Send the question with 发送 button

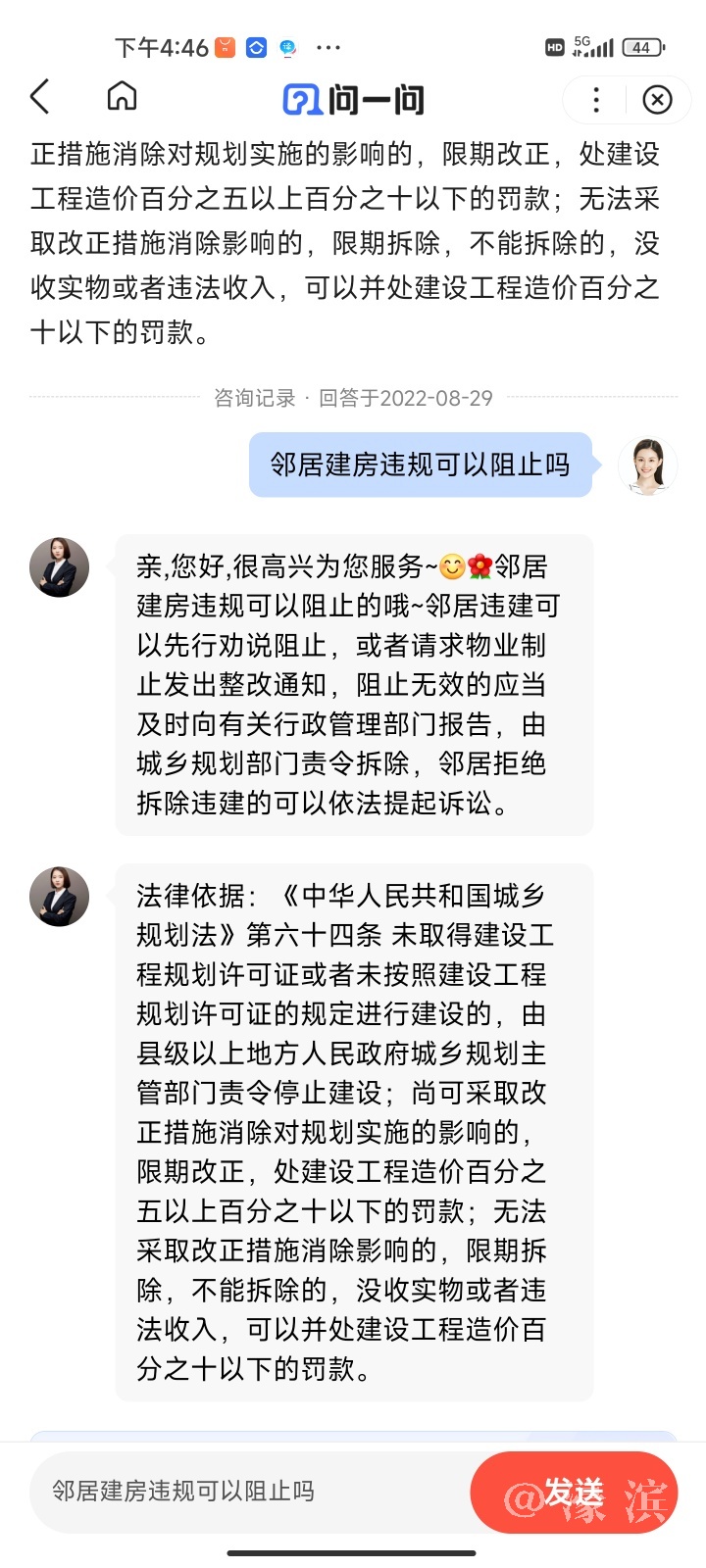click(574, 1492)
